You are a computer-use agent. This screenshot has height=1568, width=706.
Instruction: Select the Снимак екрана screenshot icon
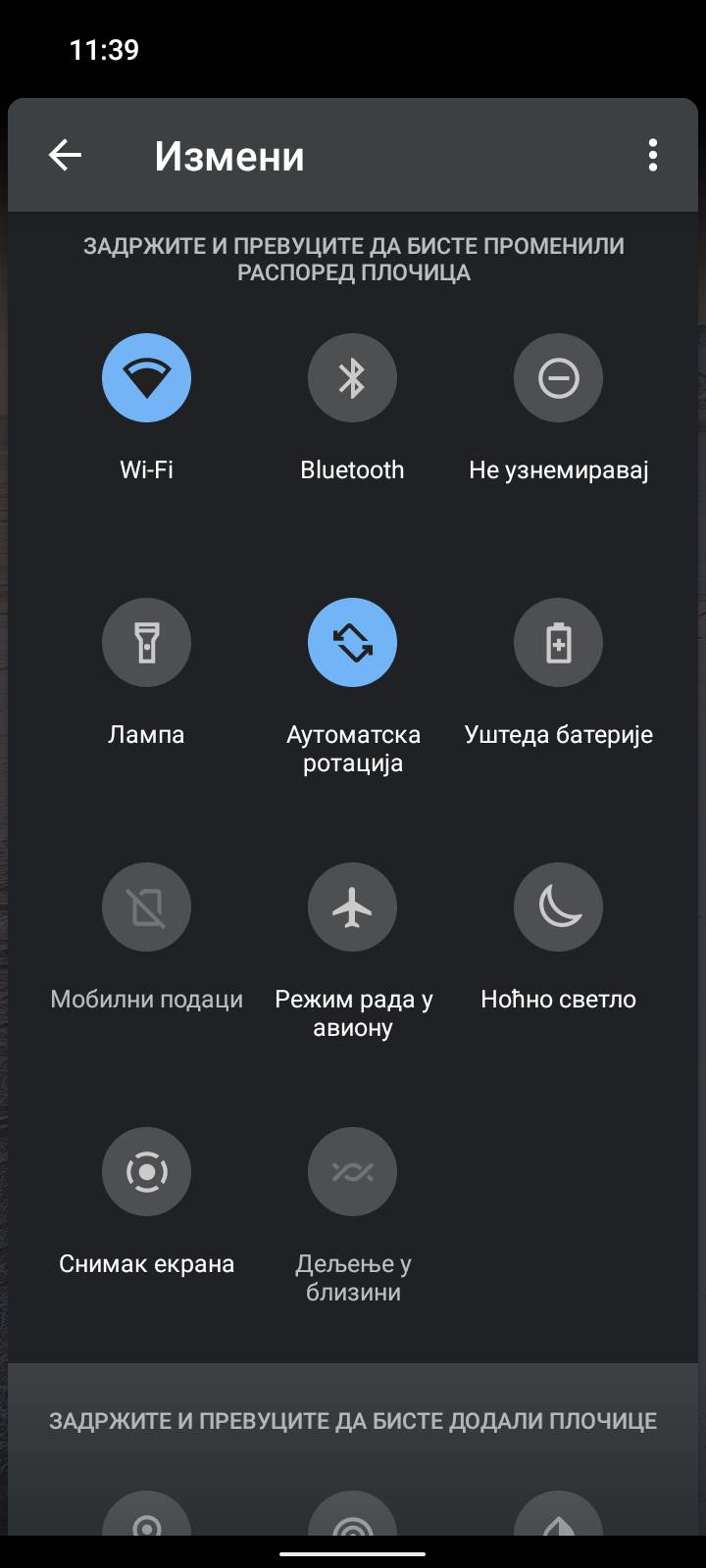(x=146, y=1171)
